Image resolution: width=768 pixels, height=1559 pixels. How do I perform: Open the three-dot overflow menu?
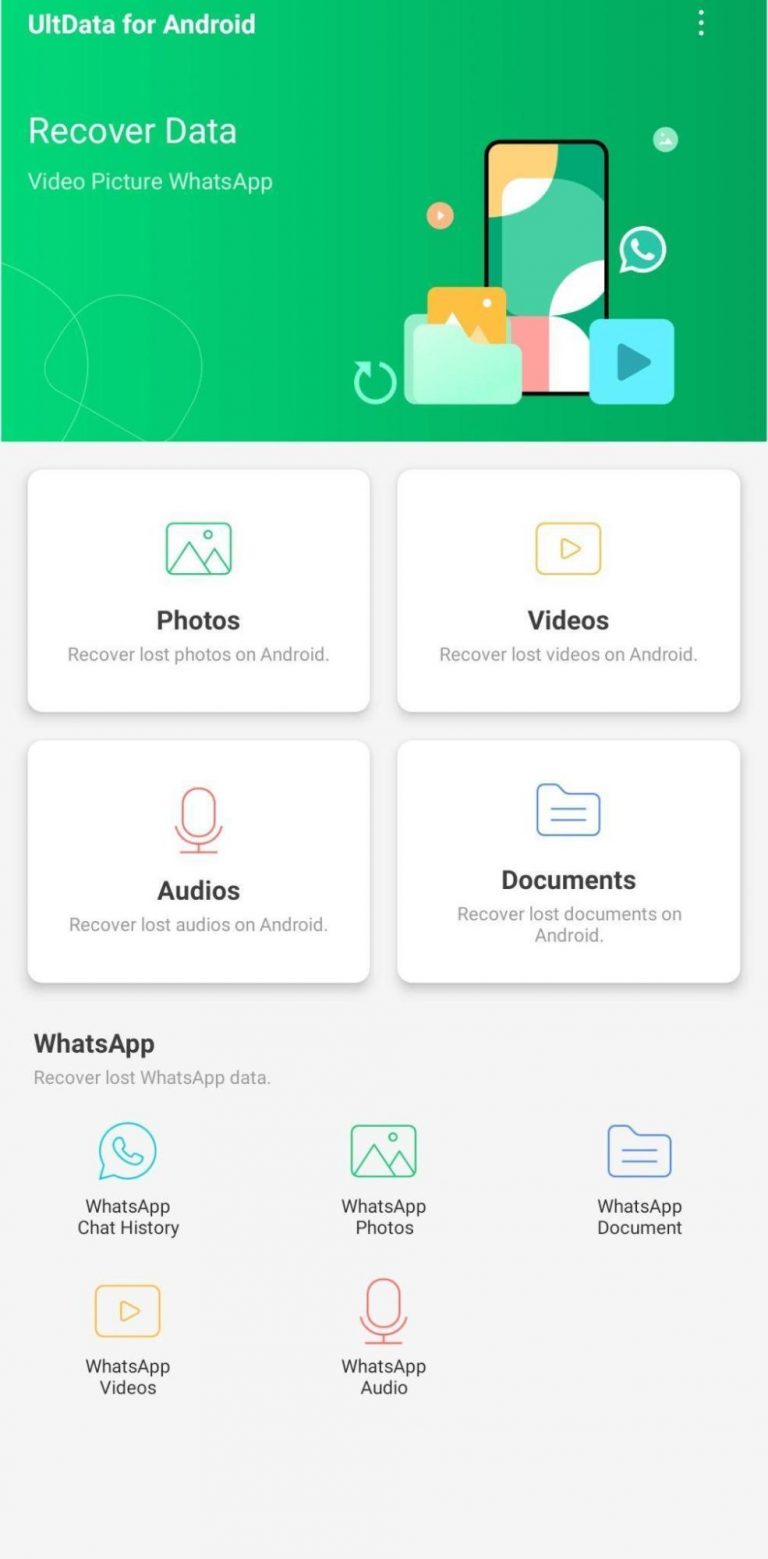pyautogui.click(x=700, y=24)
